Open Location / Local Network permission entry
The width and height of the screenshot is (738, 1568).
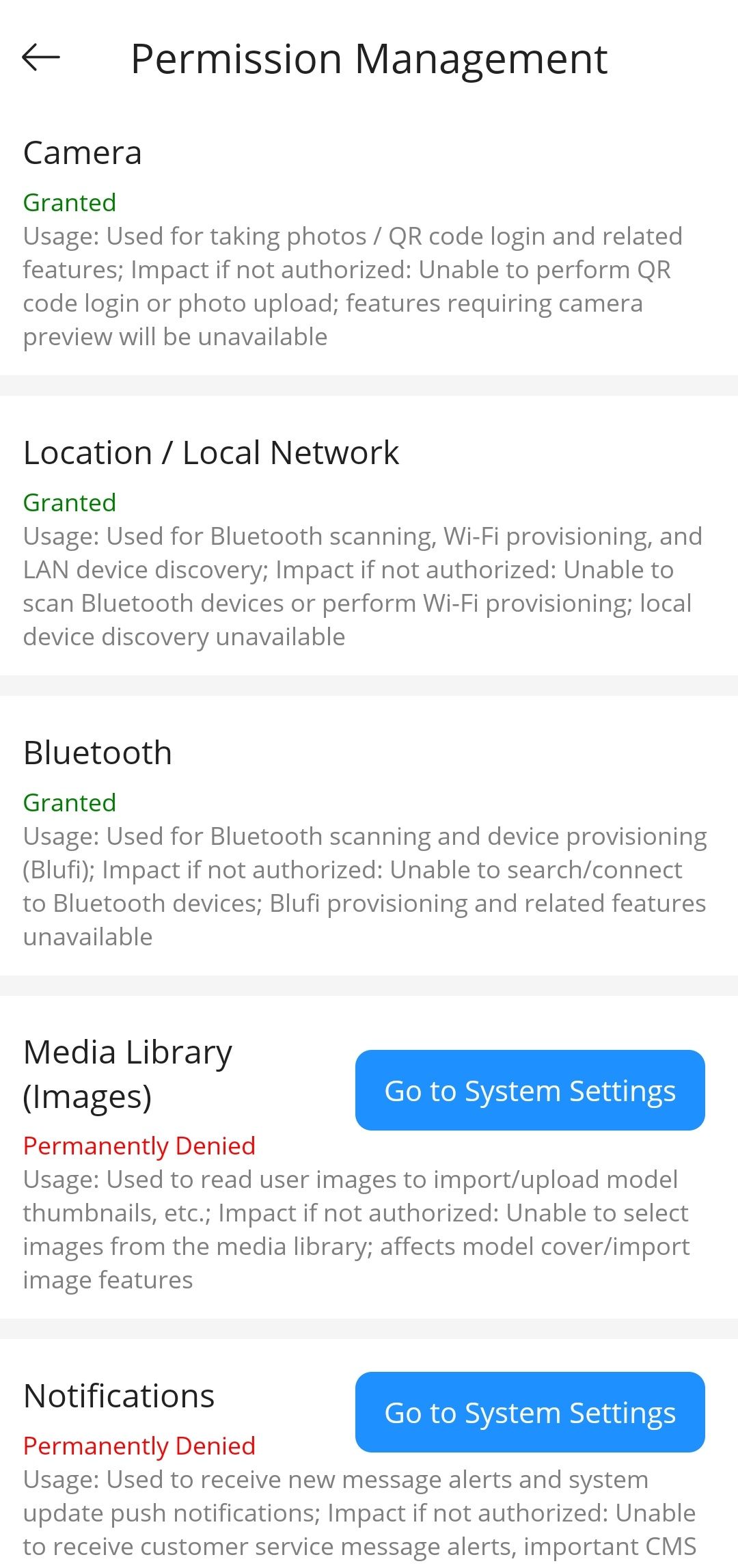[x=211, y=451]
